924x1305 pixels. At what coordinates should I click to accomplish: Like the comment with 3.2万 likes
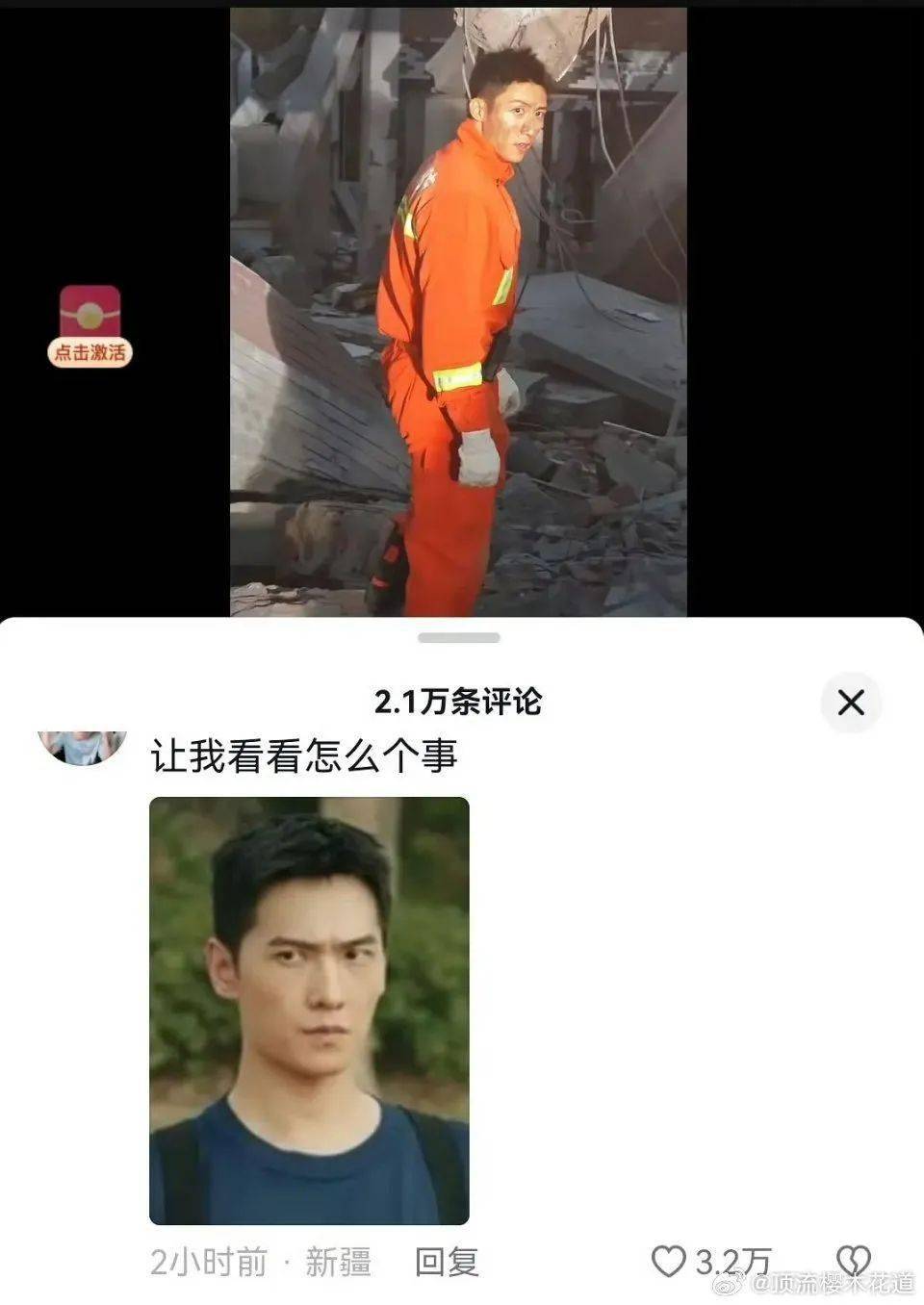pyautogui.click(x=670, y=1261)
